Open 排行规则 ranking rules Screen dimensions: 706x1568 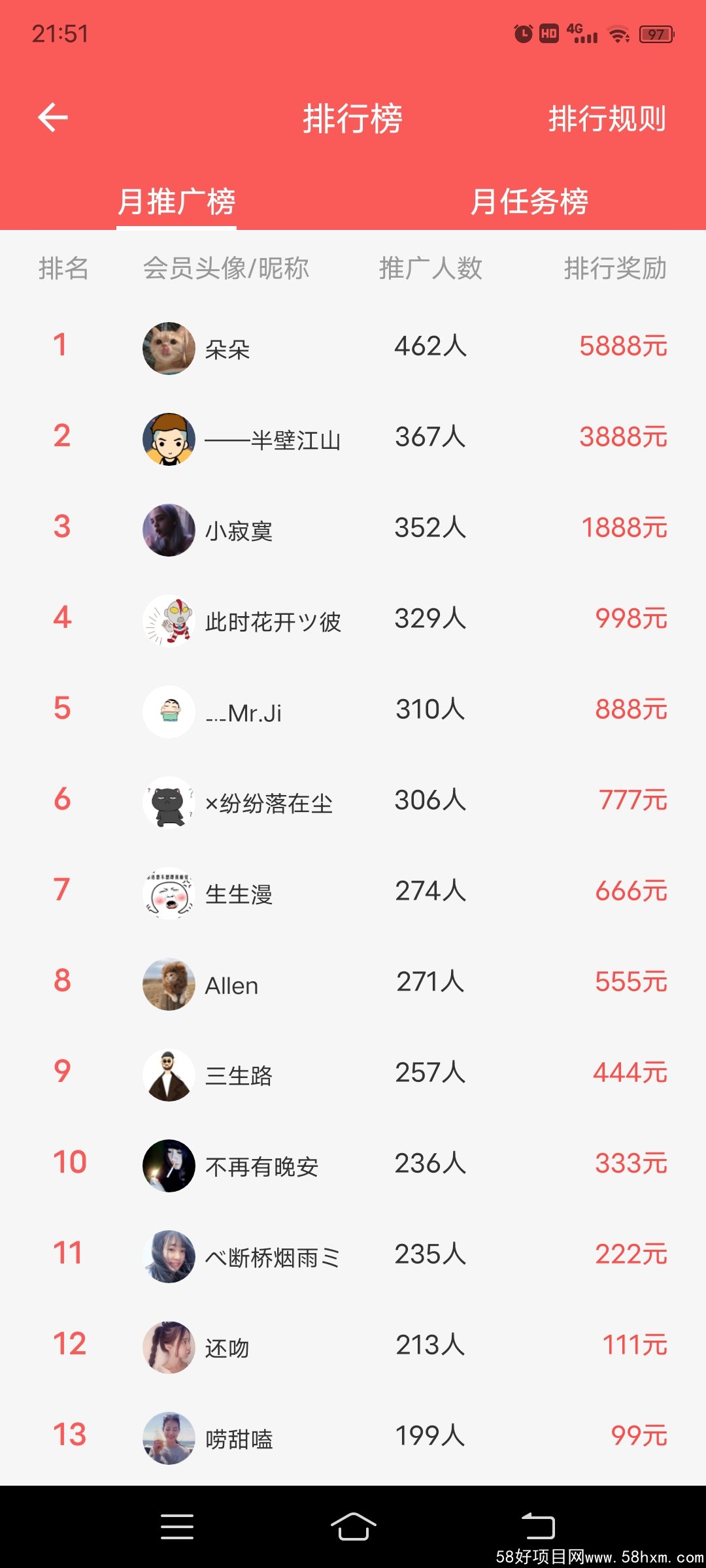(x=607, y=119)
